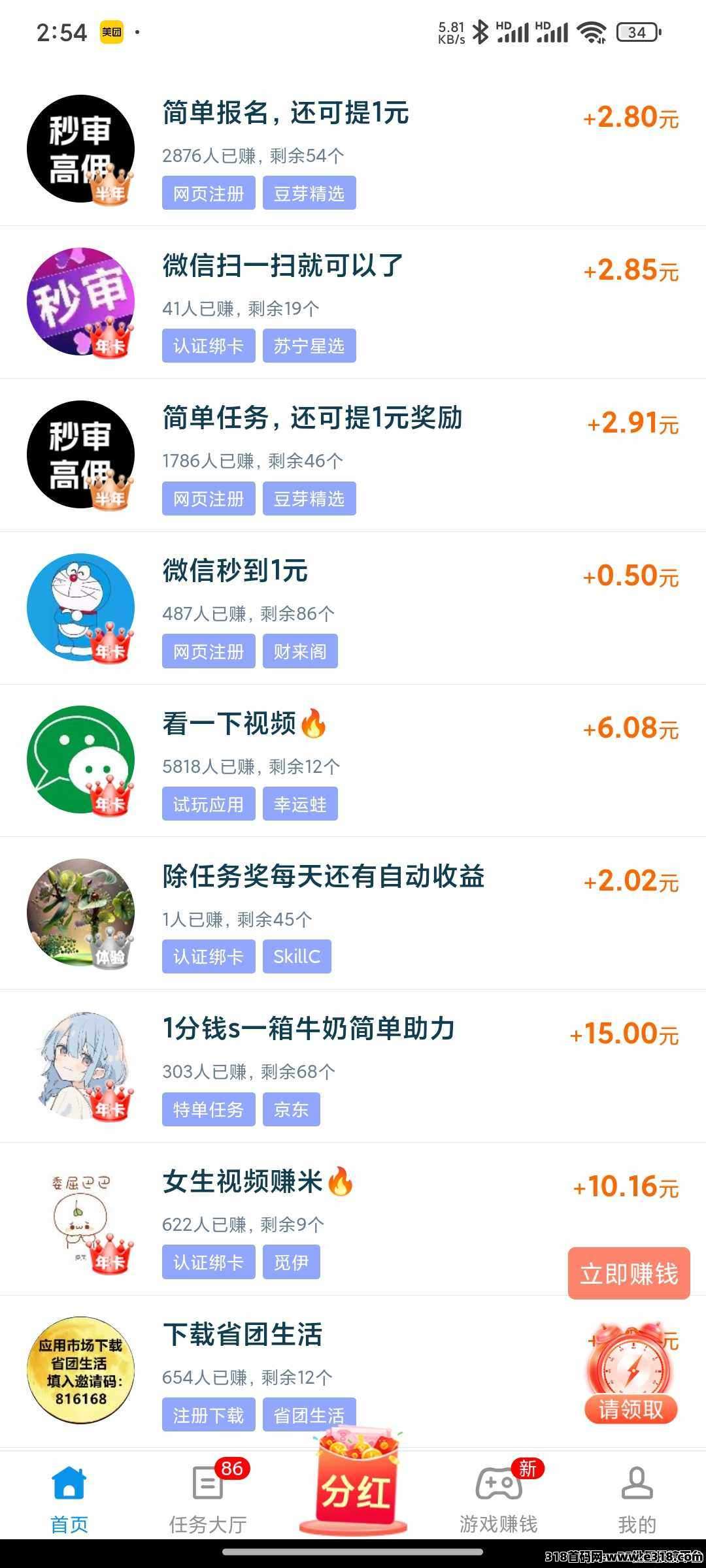
Task: Claim the 请领取 clock reward
Action: click(631, 1373)
